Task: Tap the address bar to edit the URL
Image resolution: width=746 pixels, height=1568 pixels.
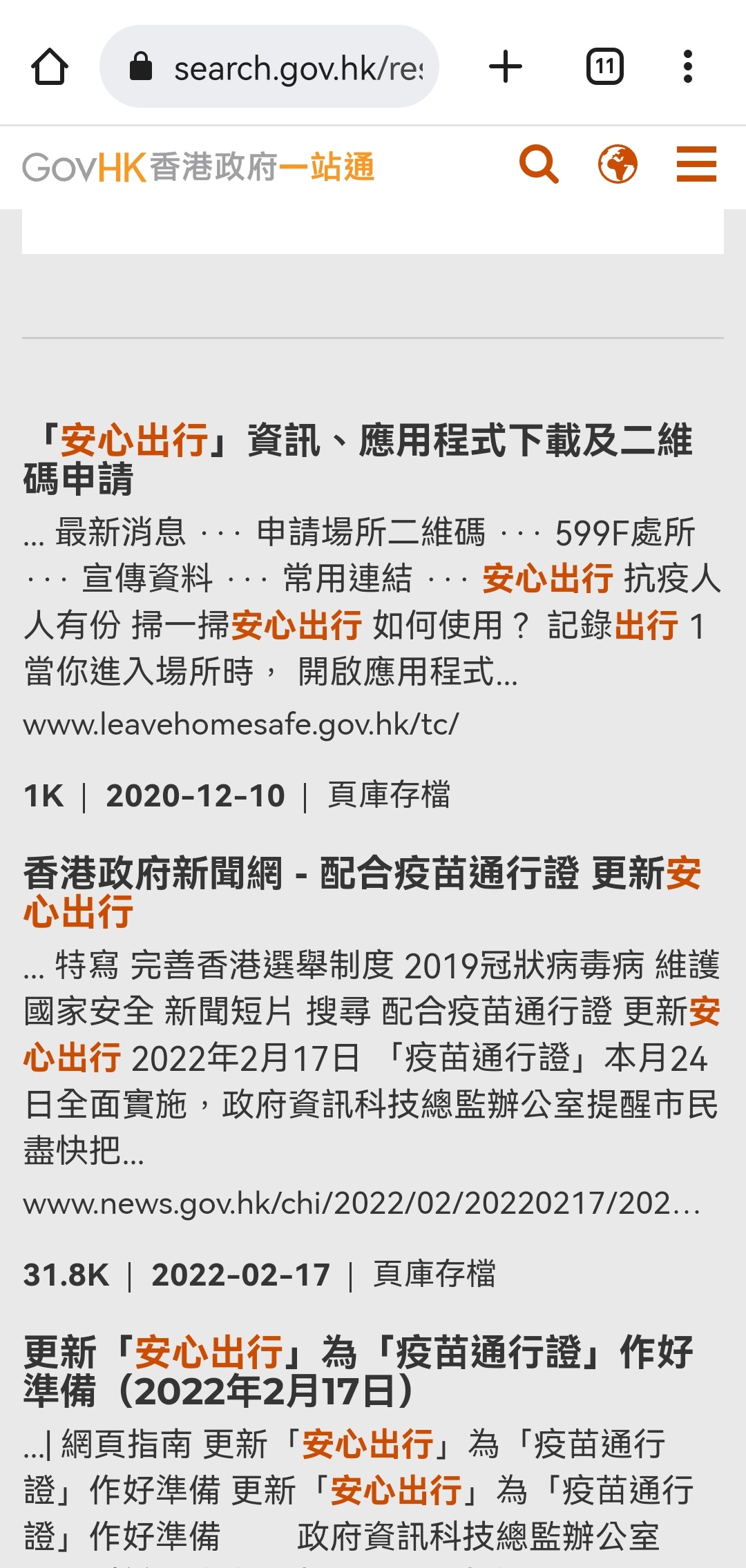Action: (x=290, y=66)
